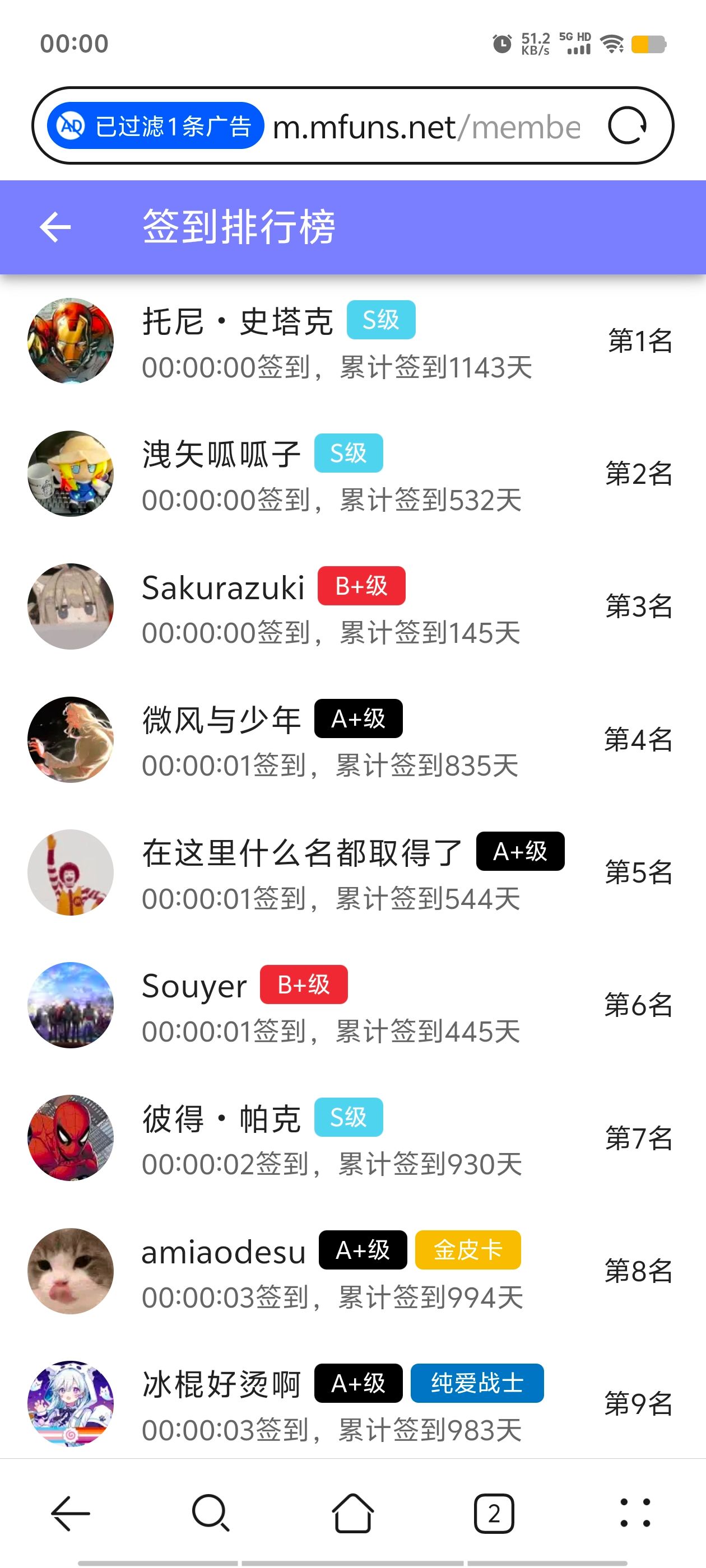Open the tab switcher showing 2 tabs
The width and height of the screenshot is (706, 1568).
pos(494,1514)
